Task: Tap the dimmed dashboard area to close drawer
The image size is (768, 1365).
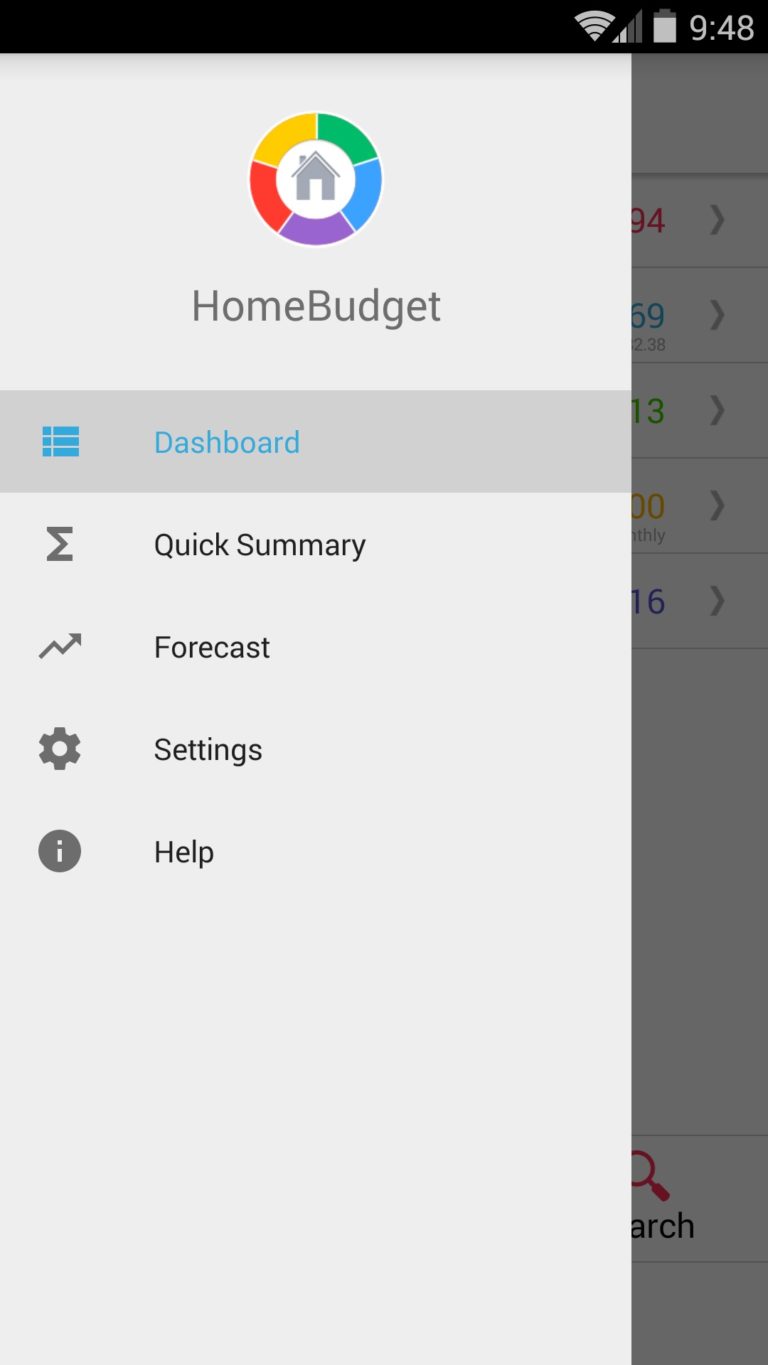Action: click(x=700, y=900)
